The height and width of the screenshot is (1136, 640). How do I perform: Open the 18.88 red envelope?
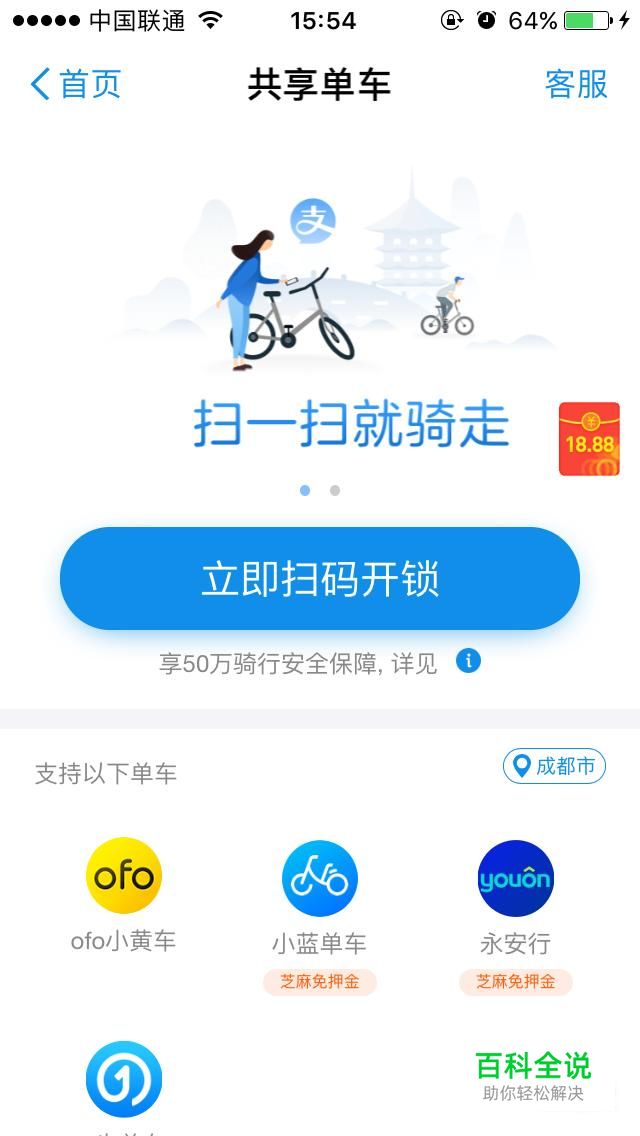[x=589, y=439]
